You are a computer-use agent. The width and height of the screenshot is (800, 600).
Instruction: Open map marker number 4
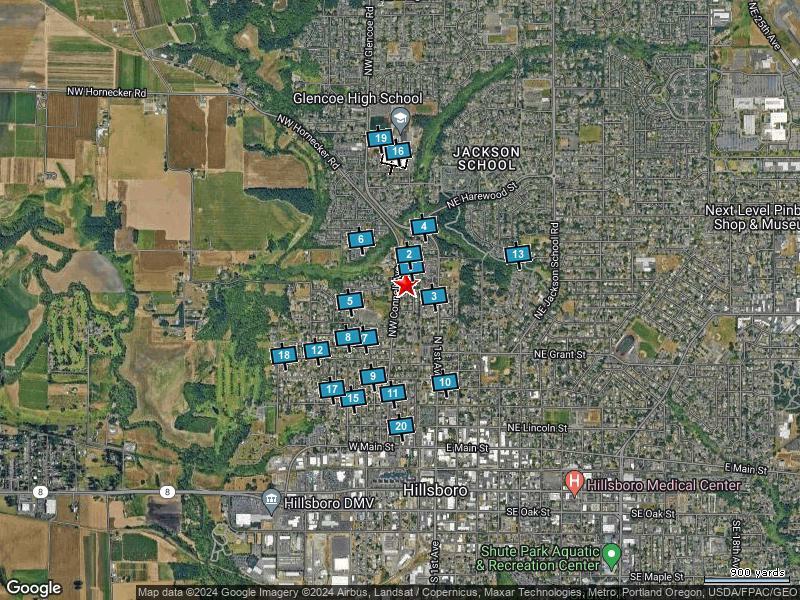click(424, 227)
